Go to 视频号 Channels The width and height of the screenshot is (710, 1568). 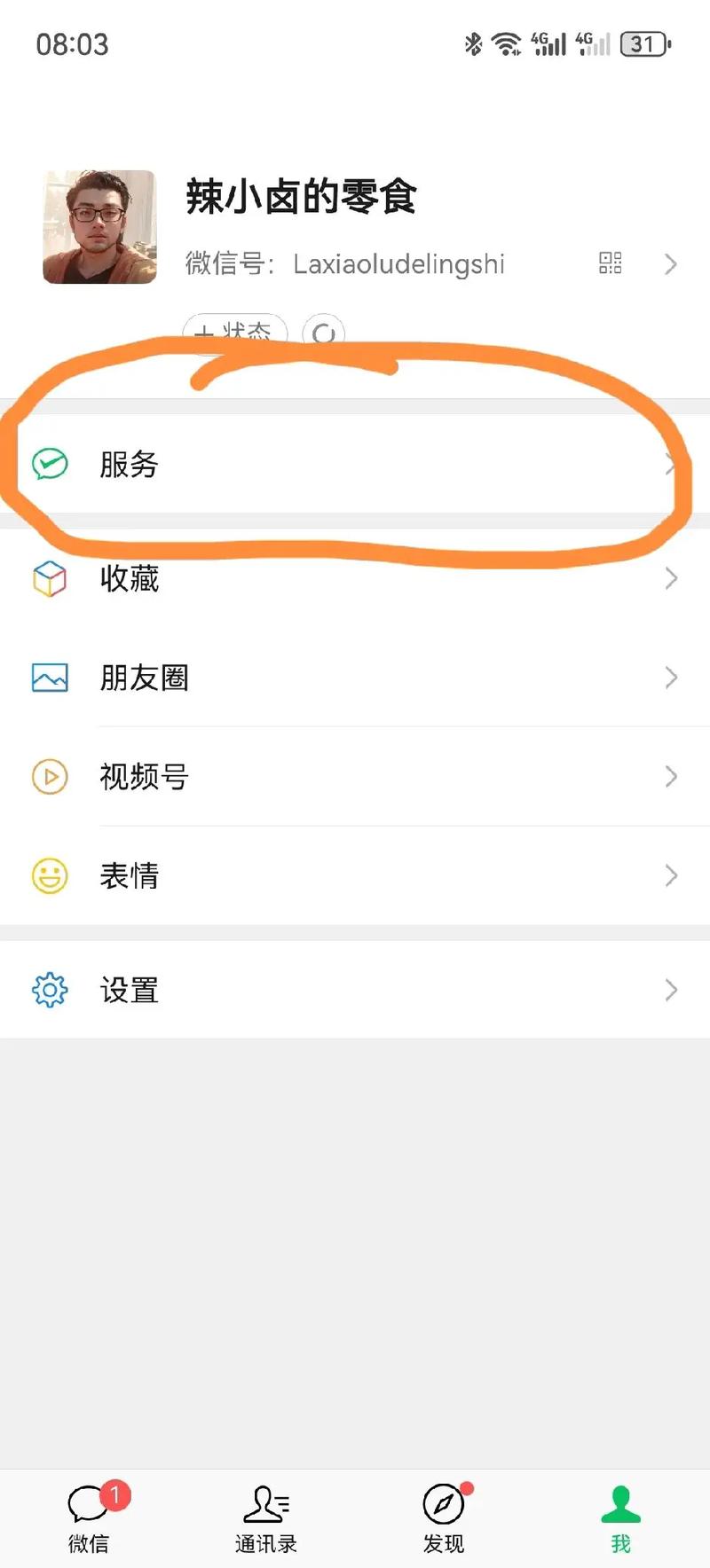355,777
